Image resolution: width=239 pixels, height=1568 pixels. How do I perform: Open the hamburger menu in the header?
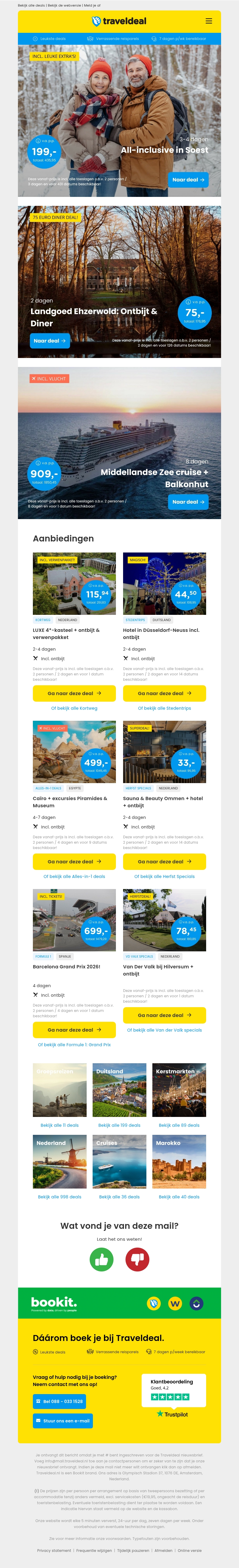(209, 21)
